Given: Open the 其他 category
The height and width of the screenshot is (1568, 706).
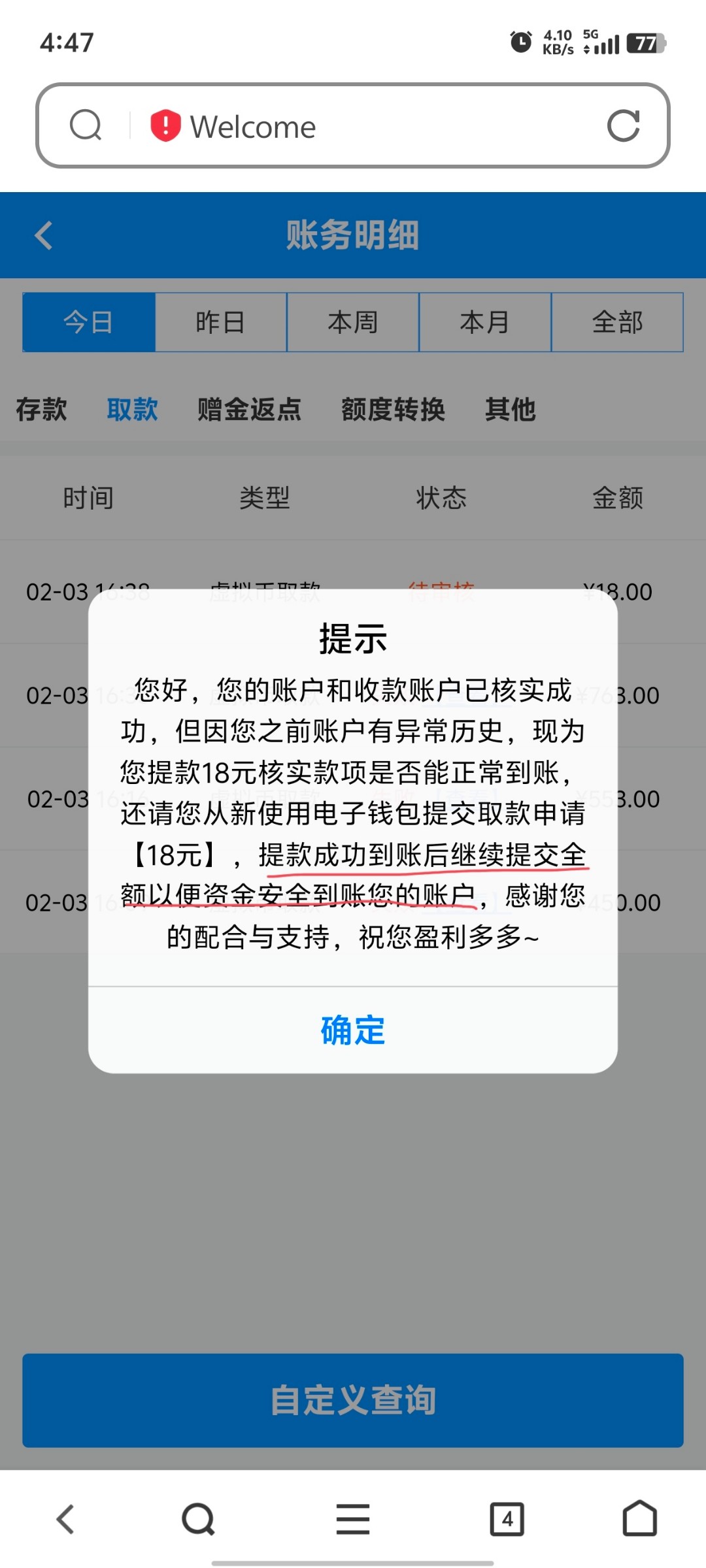Looking at the screenshot, I should (x=510, y=410).
